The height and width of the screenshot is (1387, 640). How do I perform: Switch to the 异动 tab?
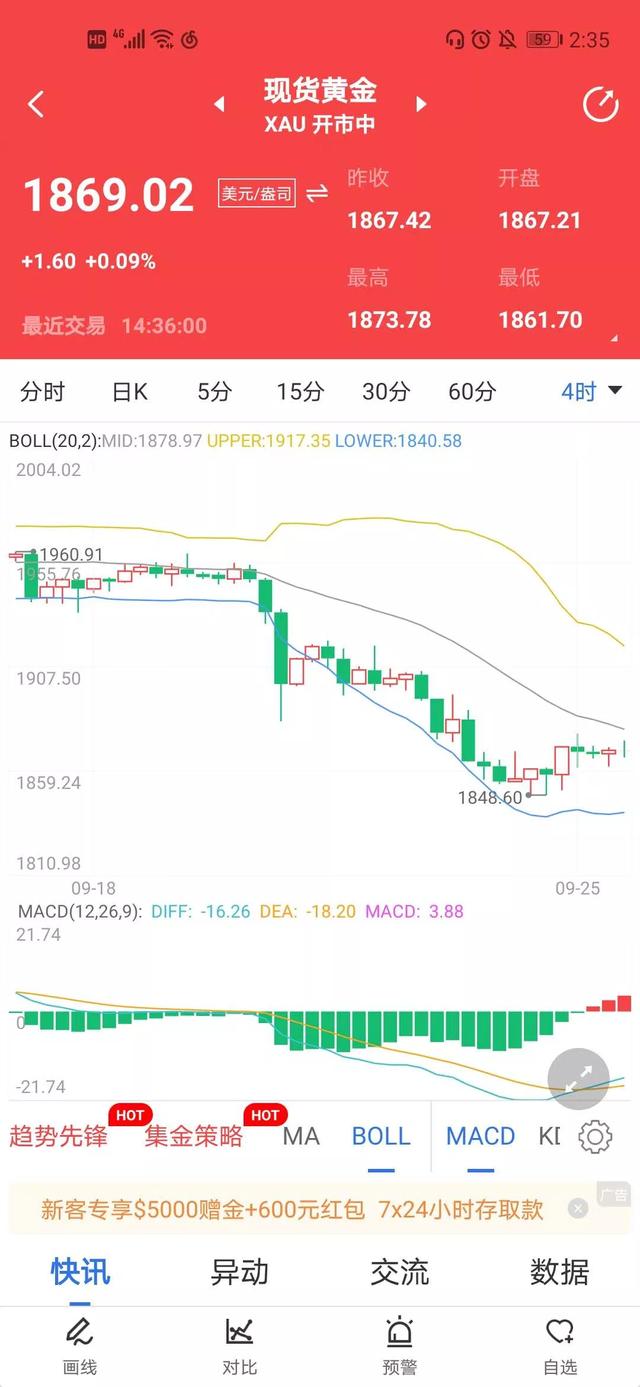[240, 1272]
